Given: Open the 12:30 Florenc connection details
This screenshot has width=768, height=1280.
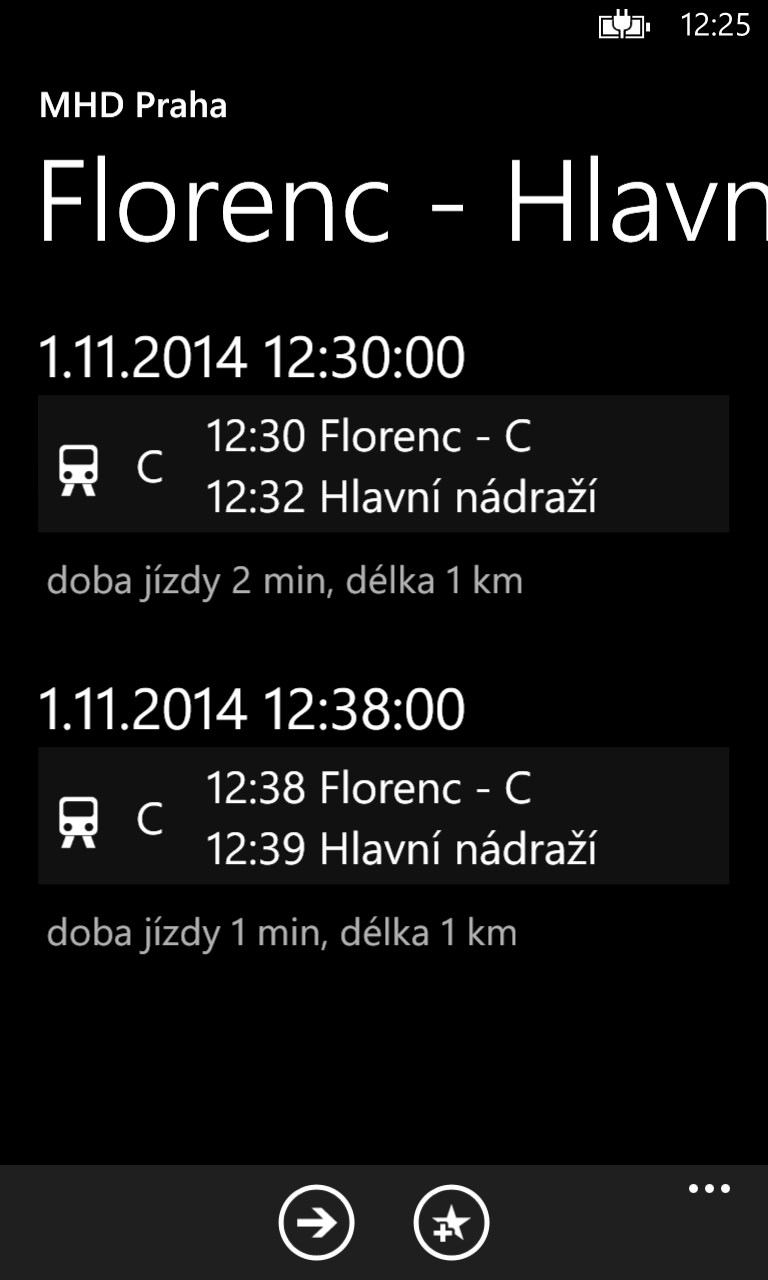Looking at the screenshot, I should click(383, 464).
